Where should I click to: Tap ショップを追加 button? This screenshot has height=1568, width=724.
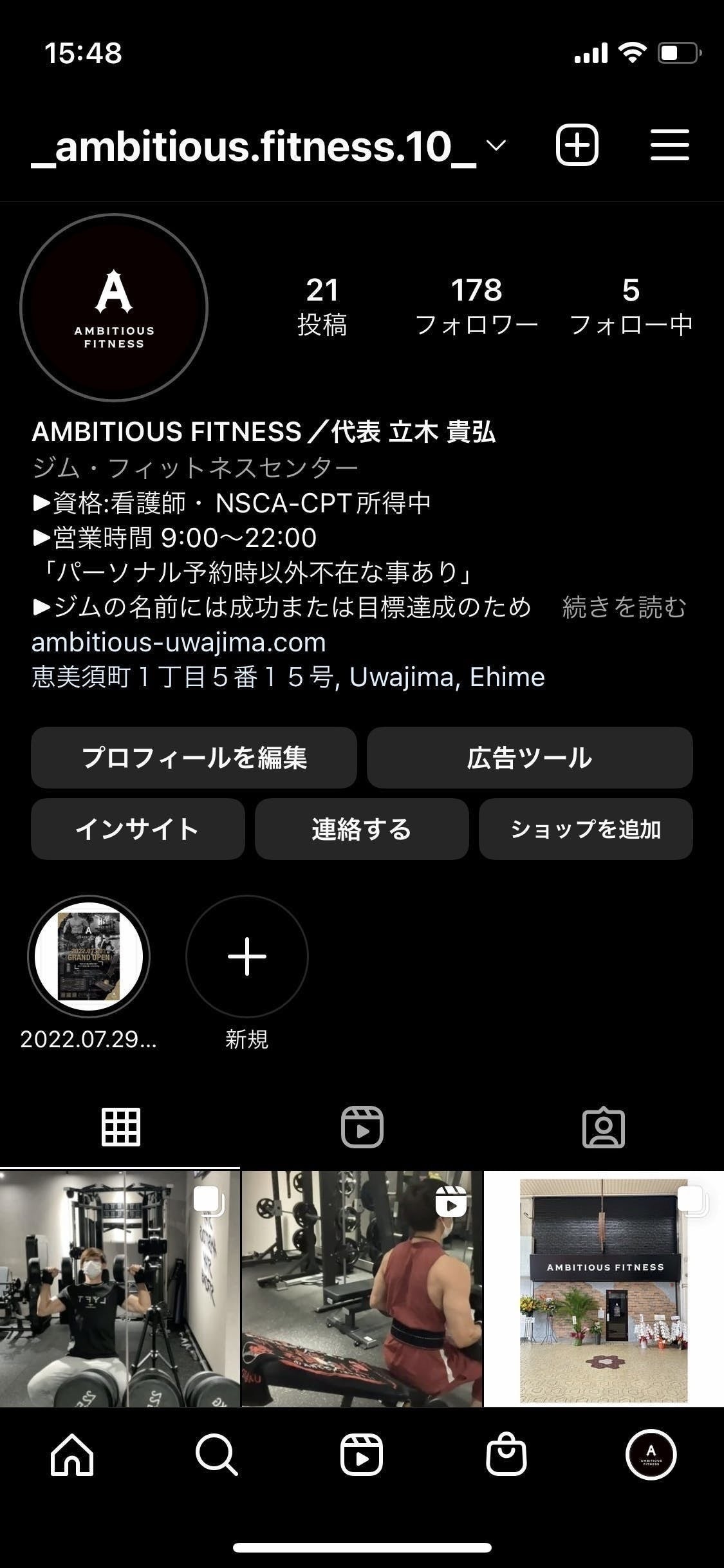(586, 829)
